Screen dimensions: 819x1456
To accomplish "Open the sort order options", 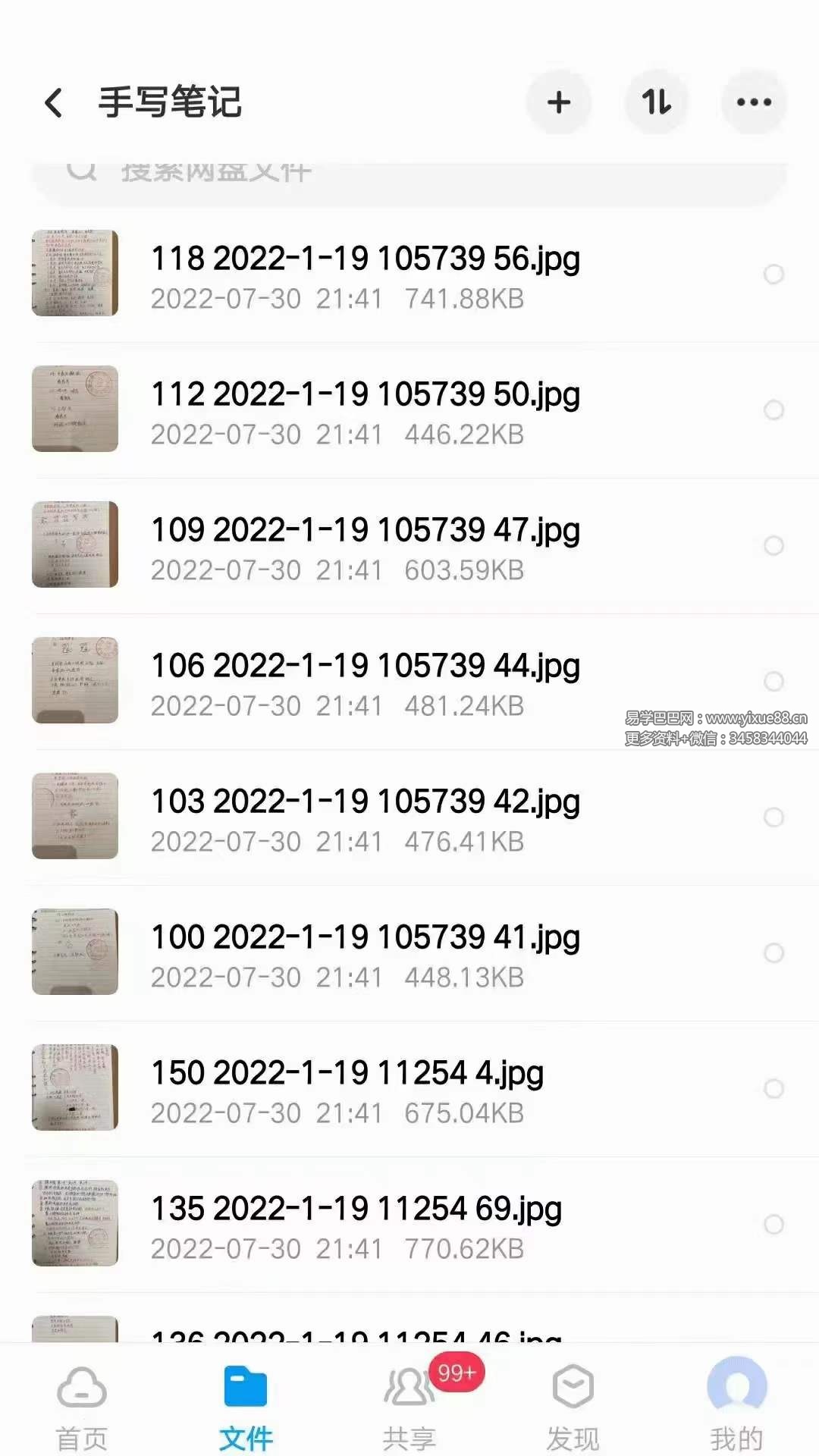I will coord(656,102).
